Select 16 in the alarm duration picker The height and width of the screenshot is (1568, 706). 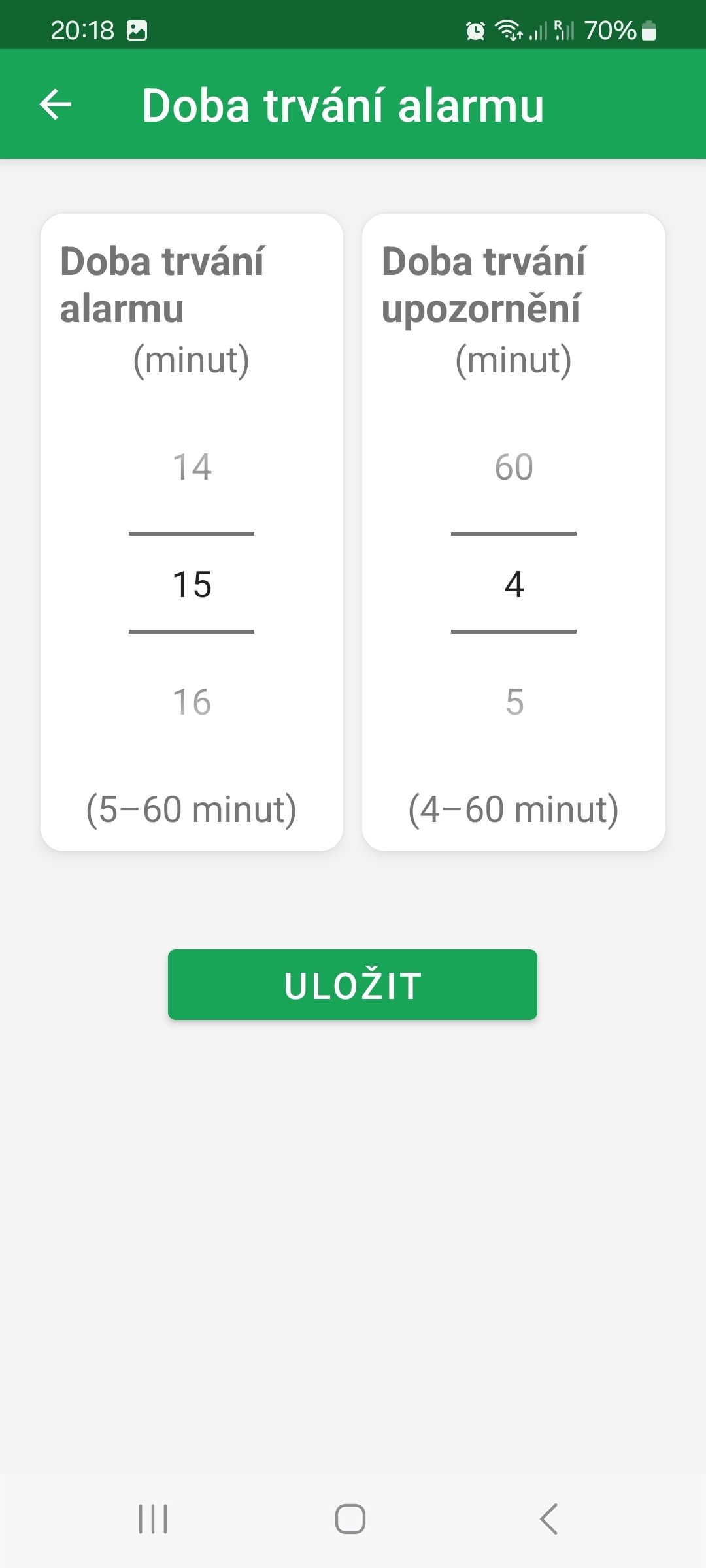pyautogui.click(x=192, y=702)
